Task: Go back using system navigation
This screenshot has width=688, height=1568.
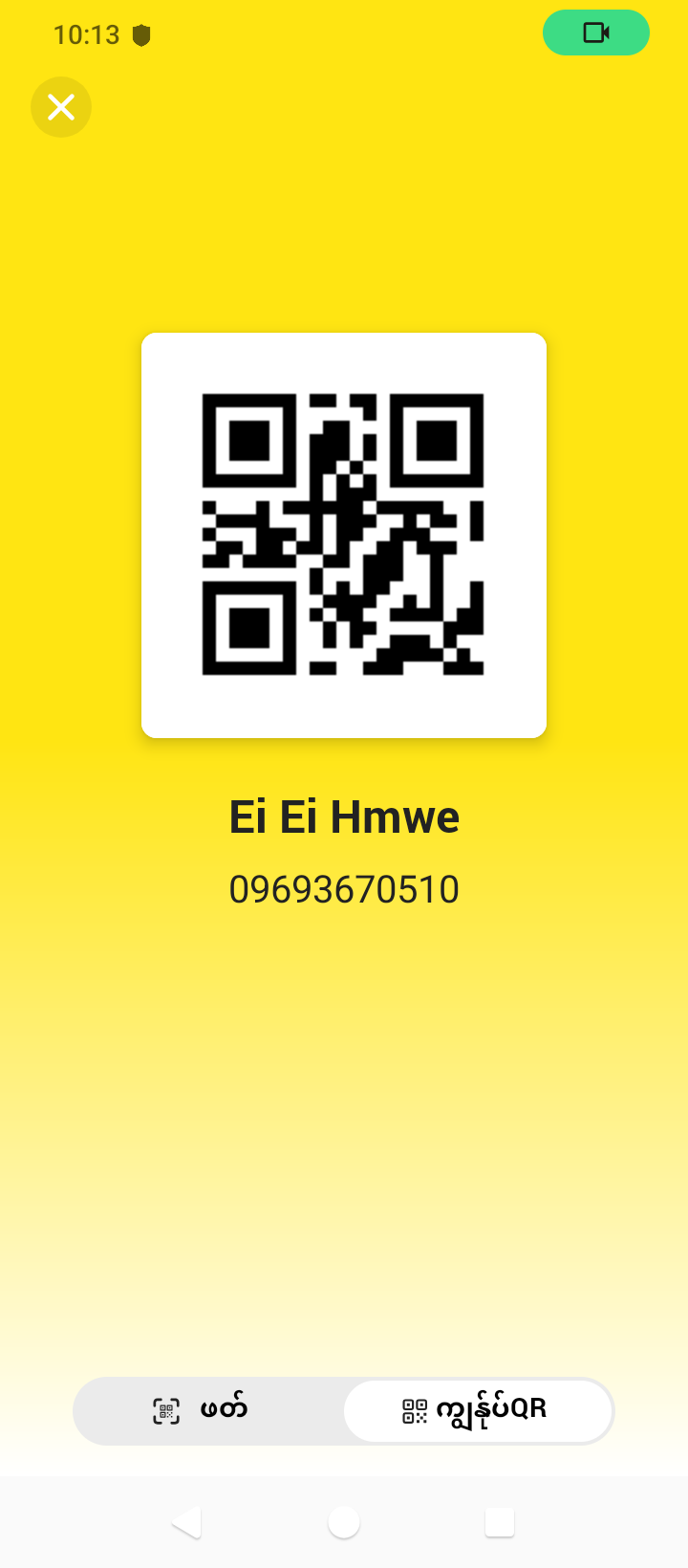Action: (x=186, y=1522)
